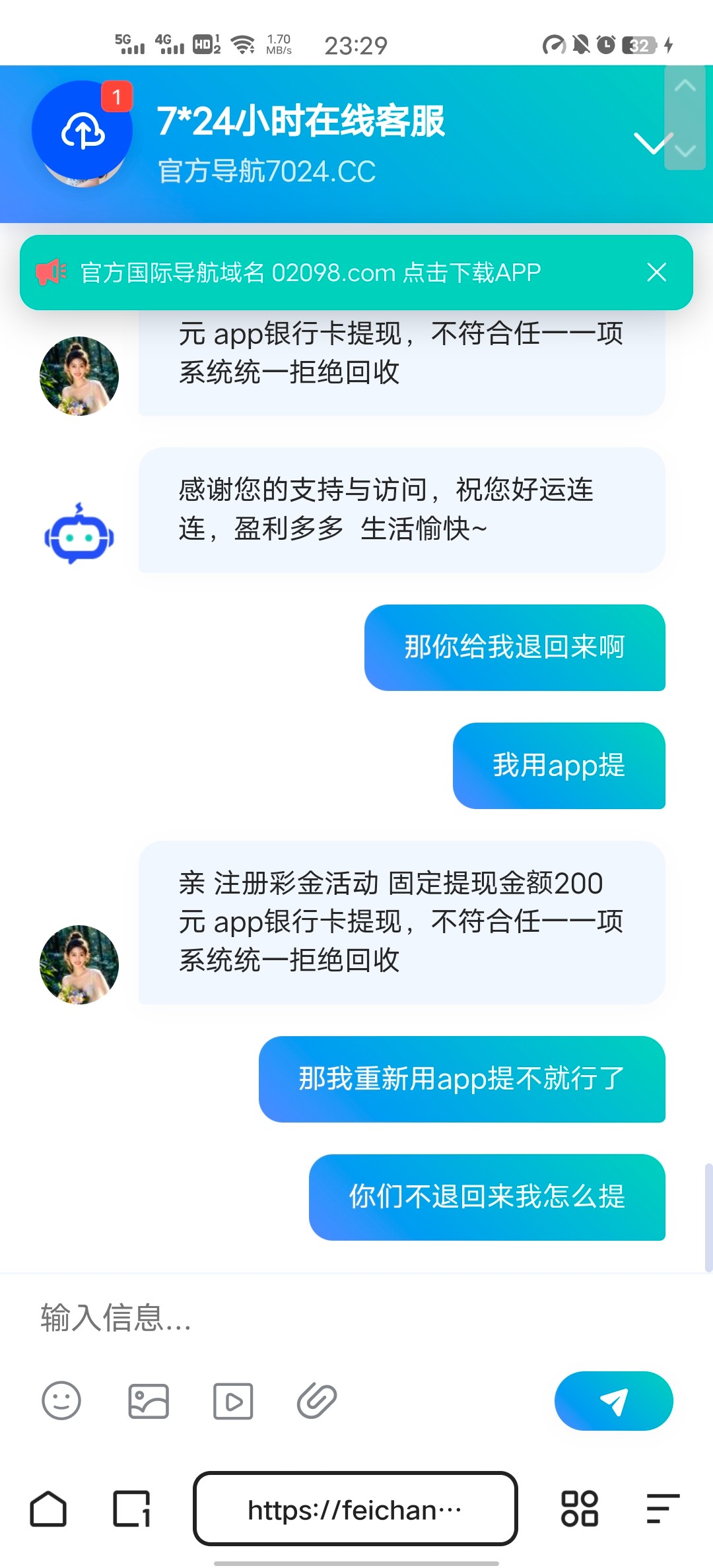Dismiss the announcement banner

656,273
